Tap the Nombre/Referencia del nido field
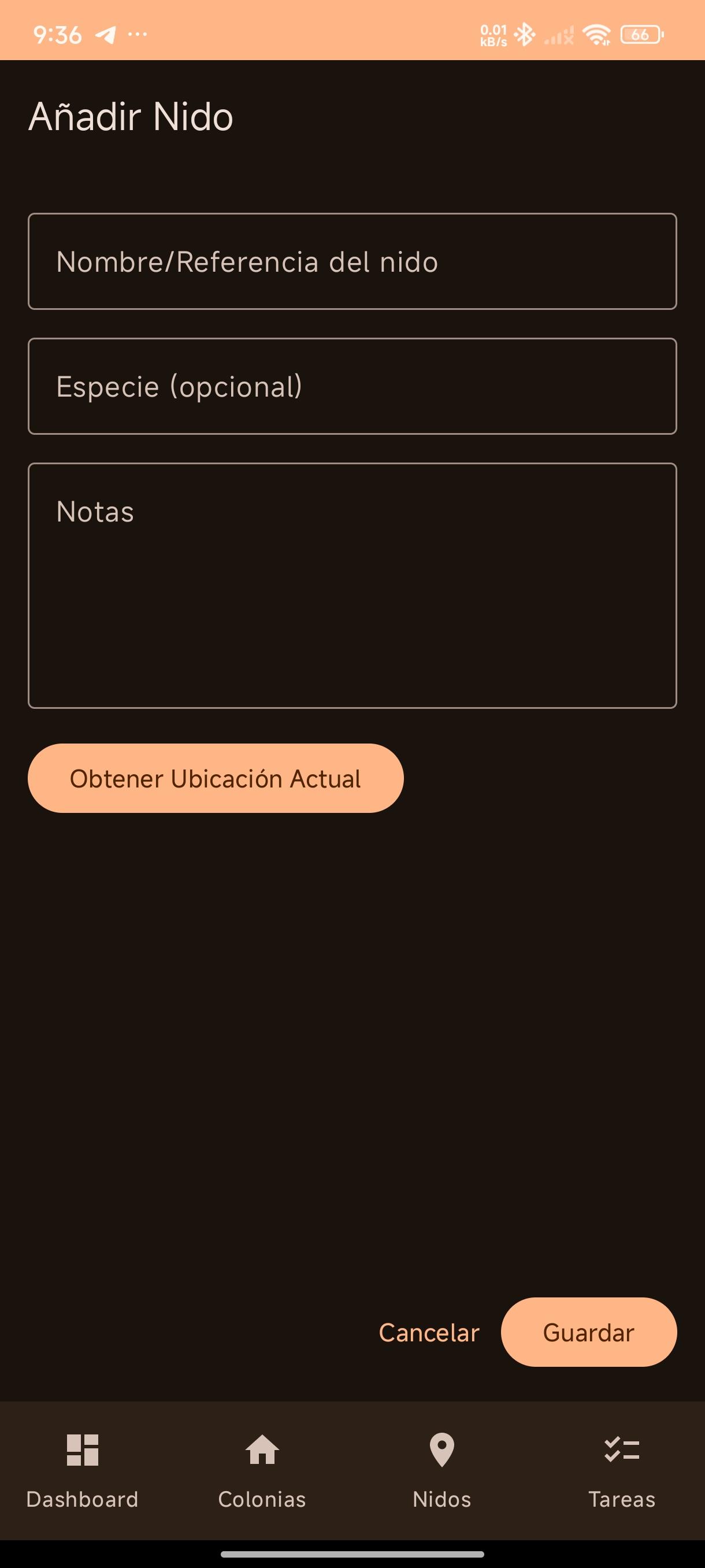 tap(352, 261)
